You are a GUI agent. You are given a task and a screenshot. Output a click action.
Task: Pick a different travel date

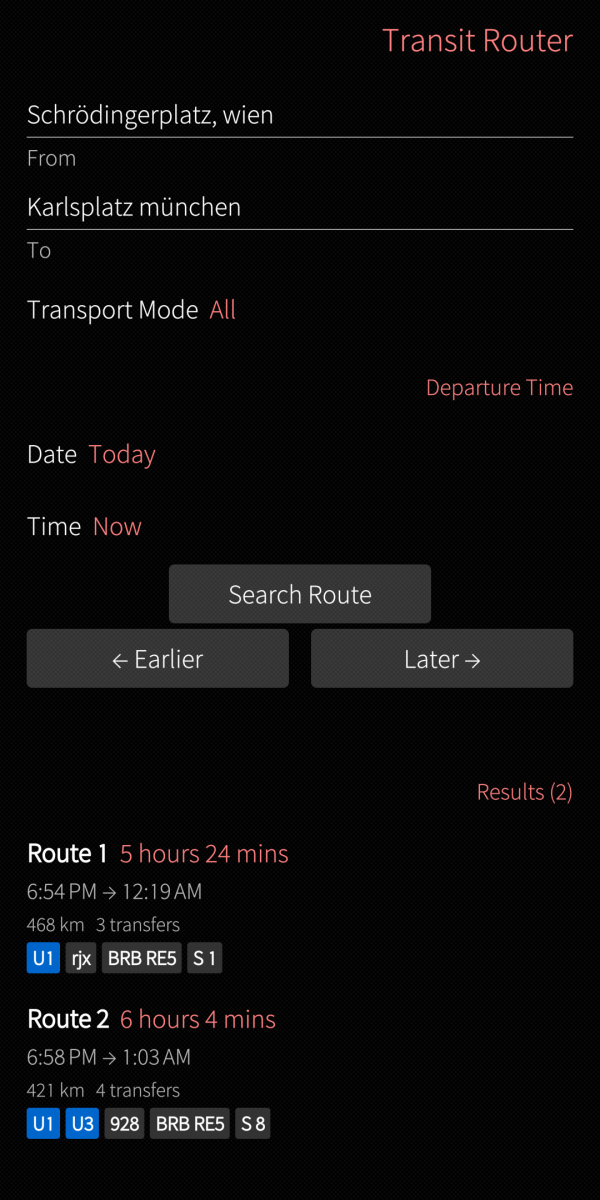(122, 455)
